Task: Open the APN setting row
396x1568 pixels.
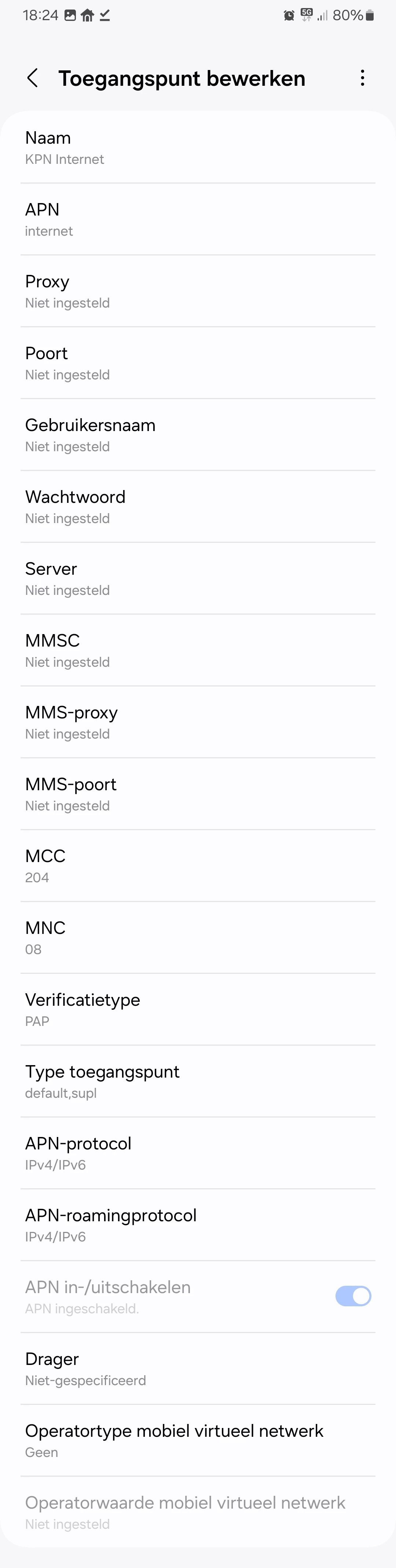Action: tap(197, 220)
